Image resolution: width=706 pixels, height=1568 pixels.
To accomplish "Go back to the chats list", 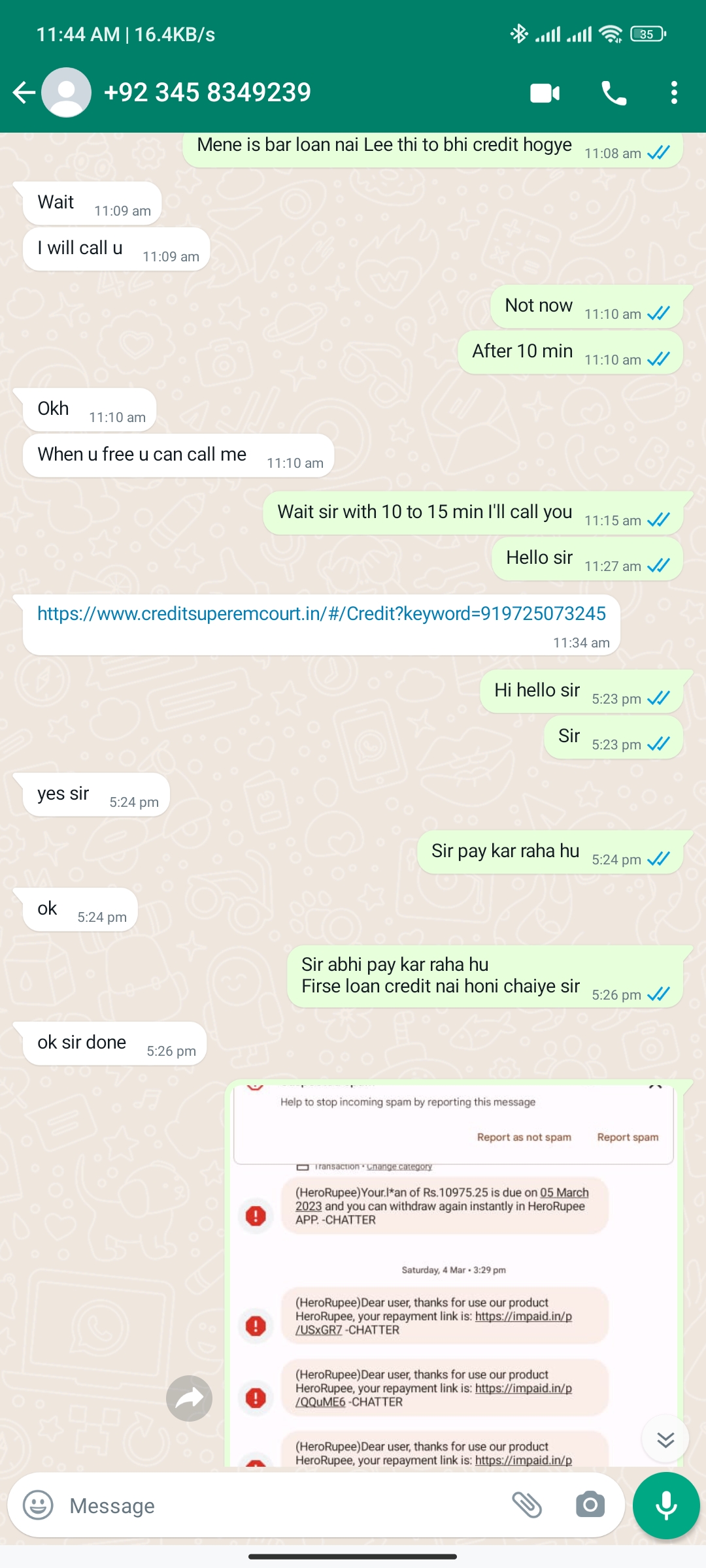I will coord(24,93).
